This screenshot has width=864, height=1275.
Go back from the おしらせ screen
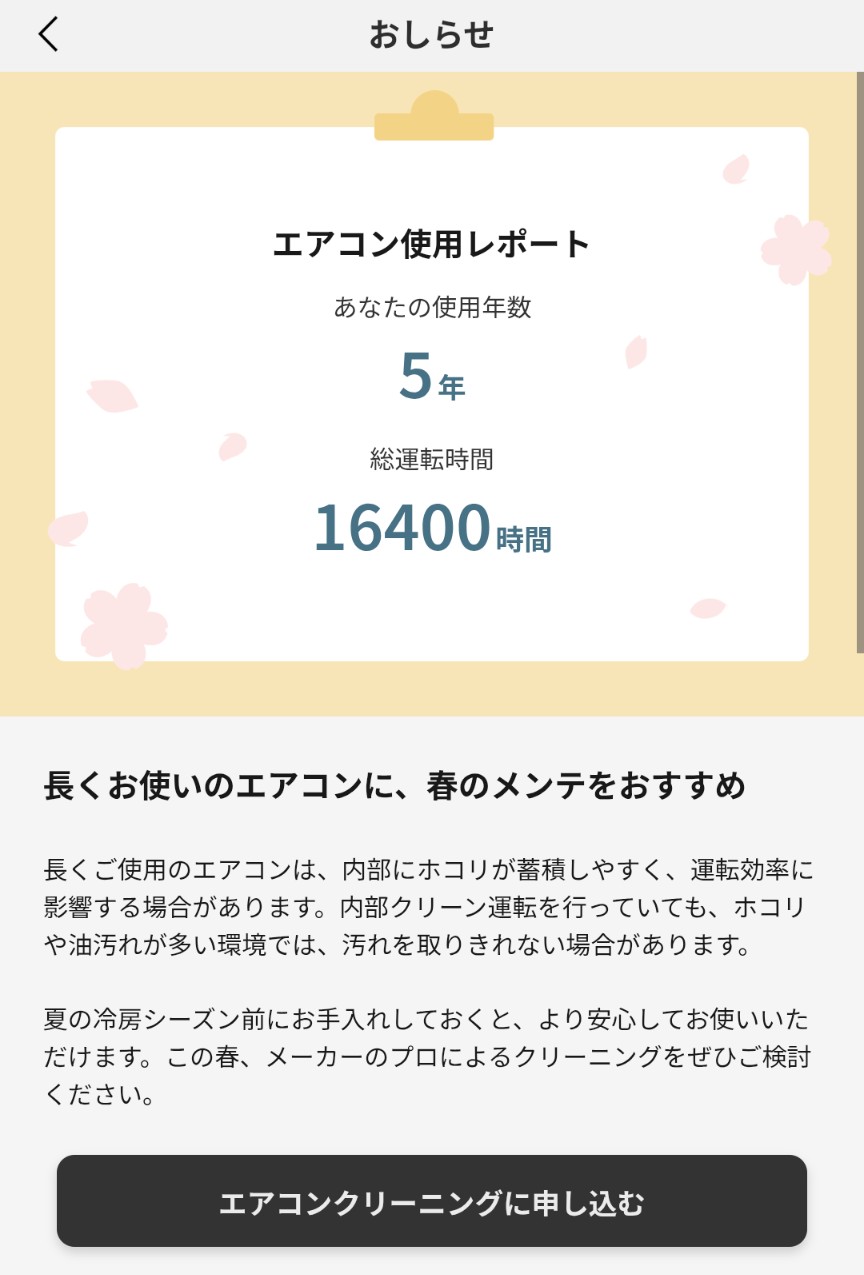pyautogui.click(x=48, y=35)
